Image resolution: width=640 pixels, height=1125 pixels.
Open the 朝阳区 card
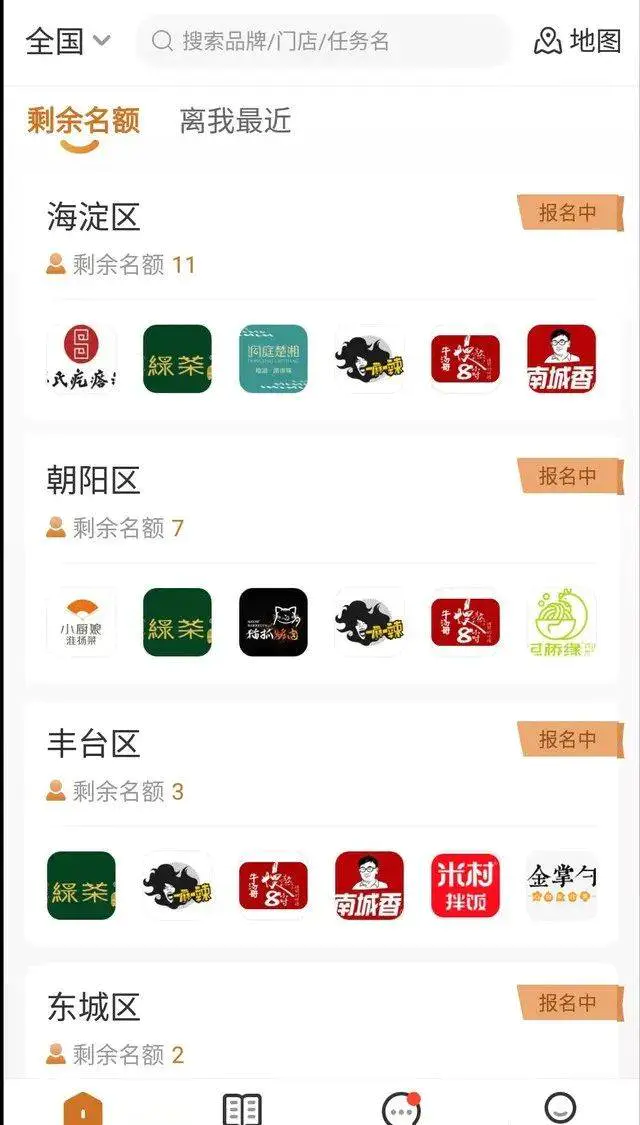(x=321, y=560)
